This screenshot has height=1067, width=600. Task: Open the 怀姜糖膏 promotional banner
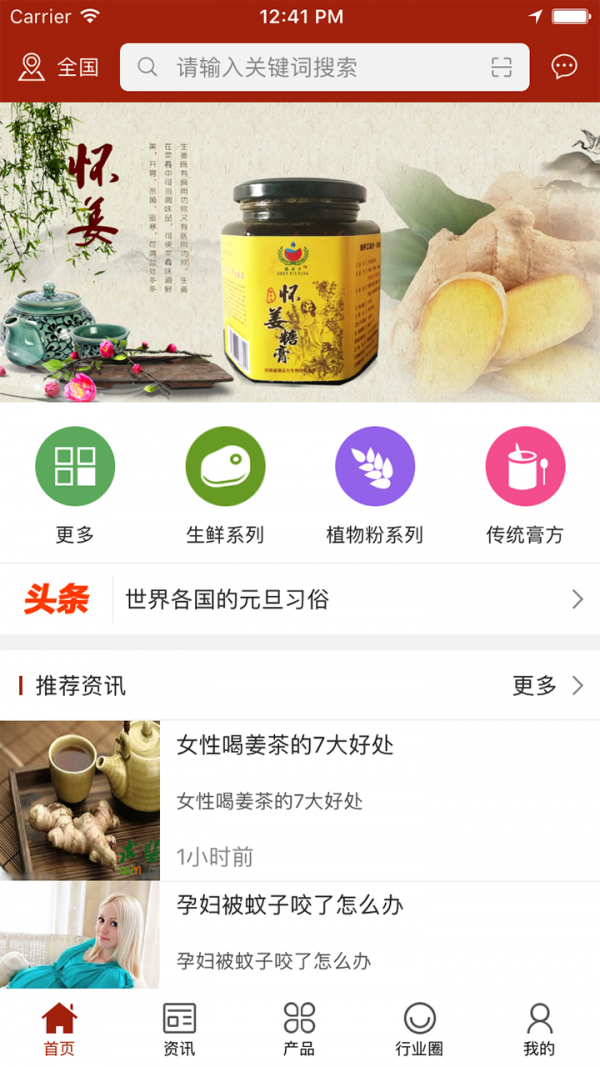tap(300, 252)
